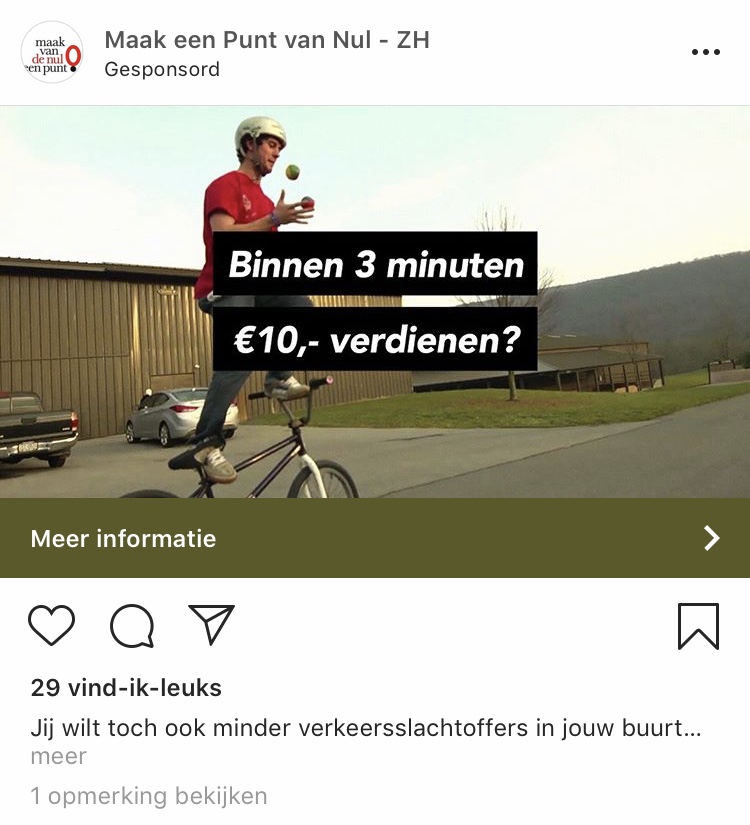Screen dimensions: 750x825
Task: View the 1 opmerking comment
Action: (149, 796)
